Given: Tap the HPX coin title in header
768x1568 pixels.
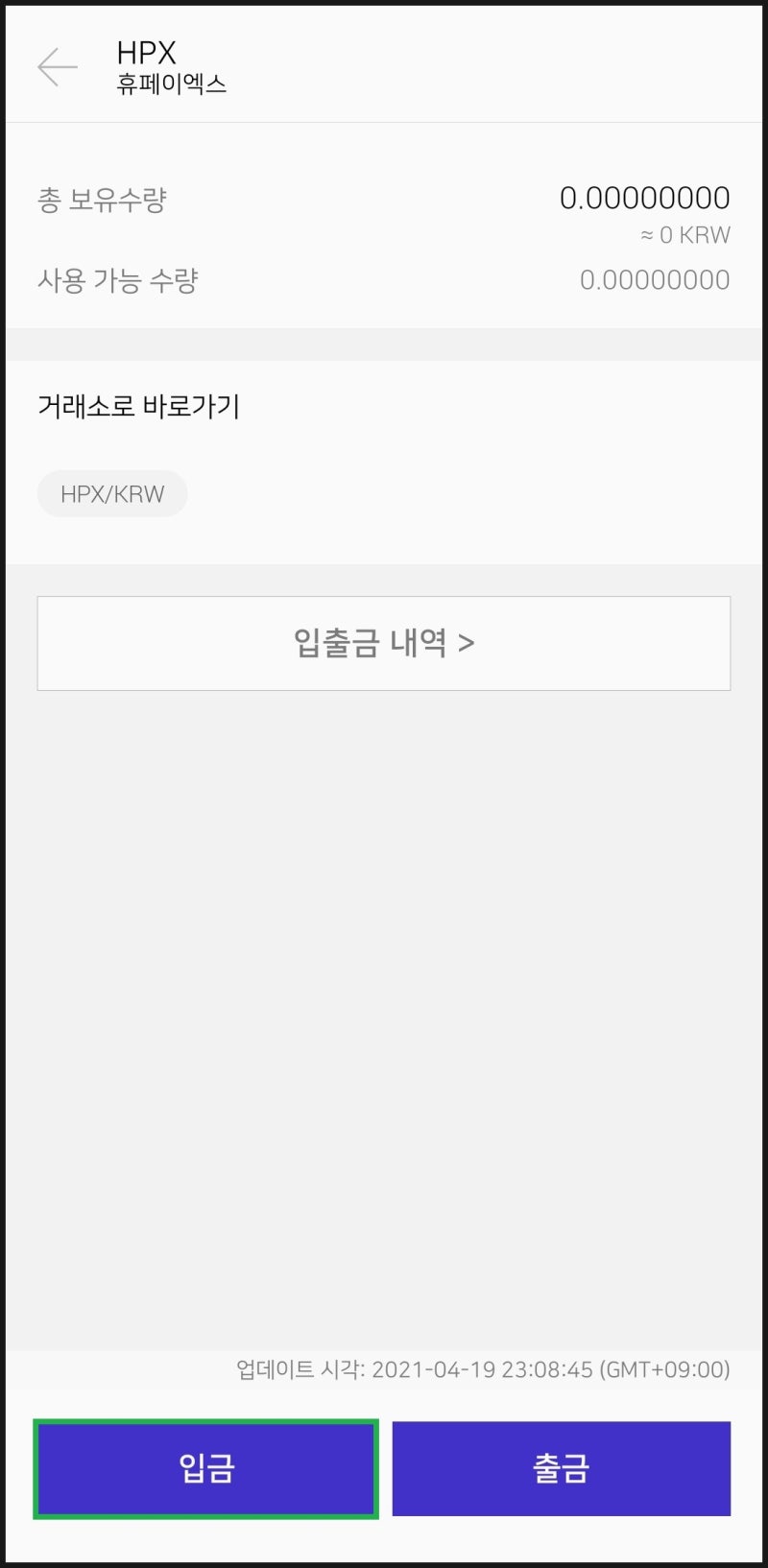Looking at the screenshot, I should tap(144, 53).
